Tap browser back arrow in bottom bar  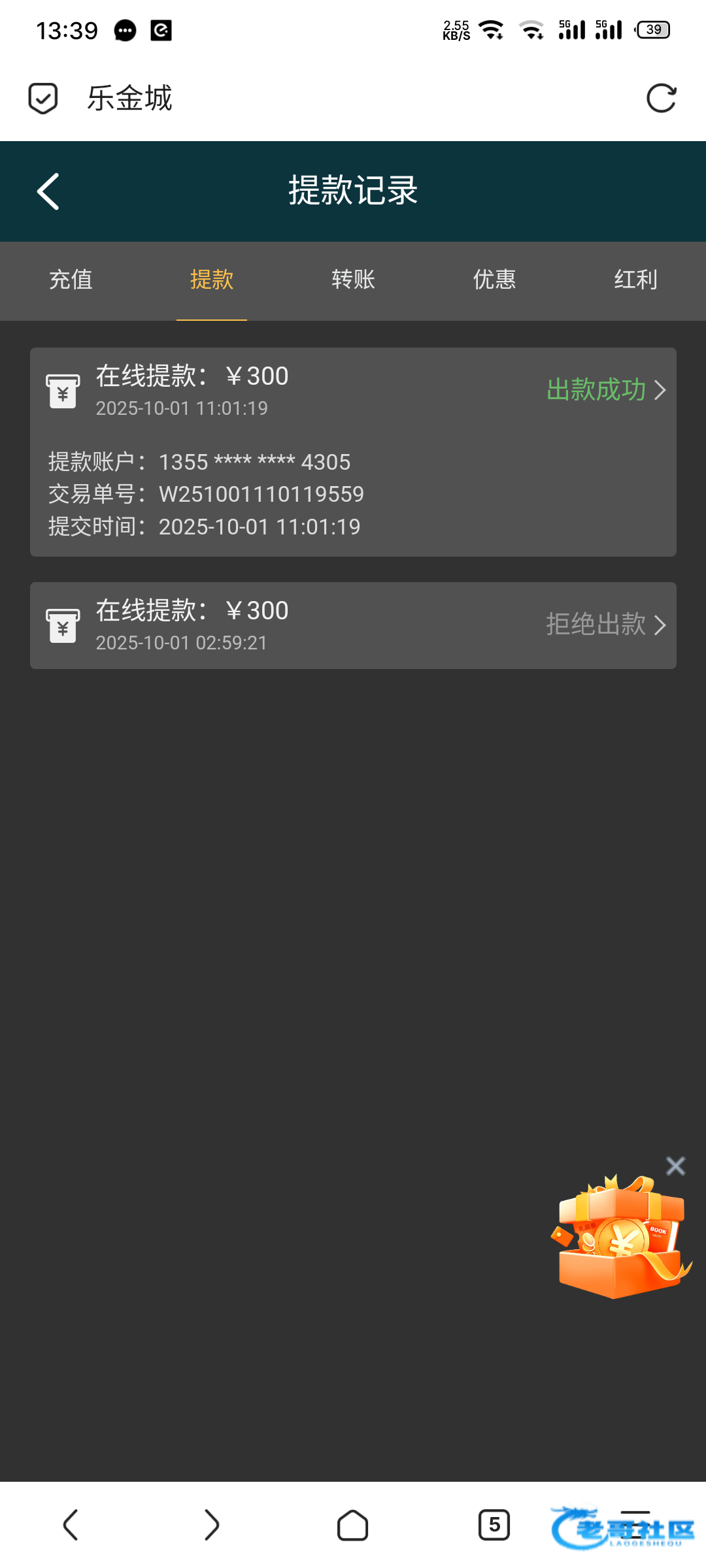[x=71, y=1525]
